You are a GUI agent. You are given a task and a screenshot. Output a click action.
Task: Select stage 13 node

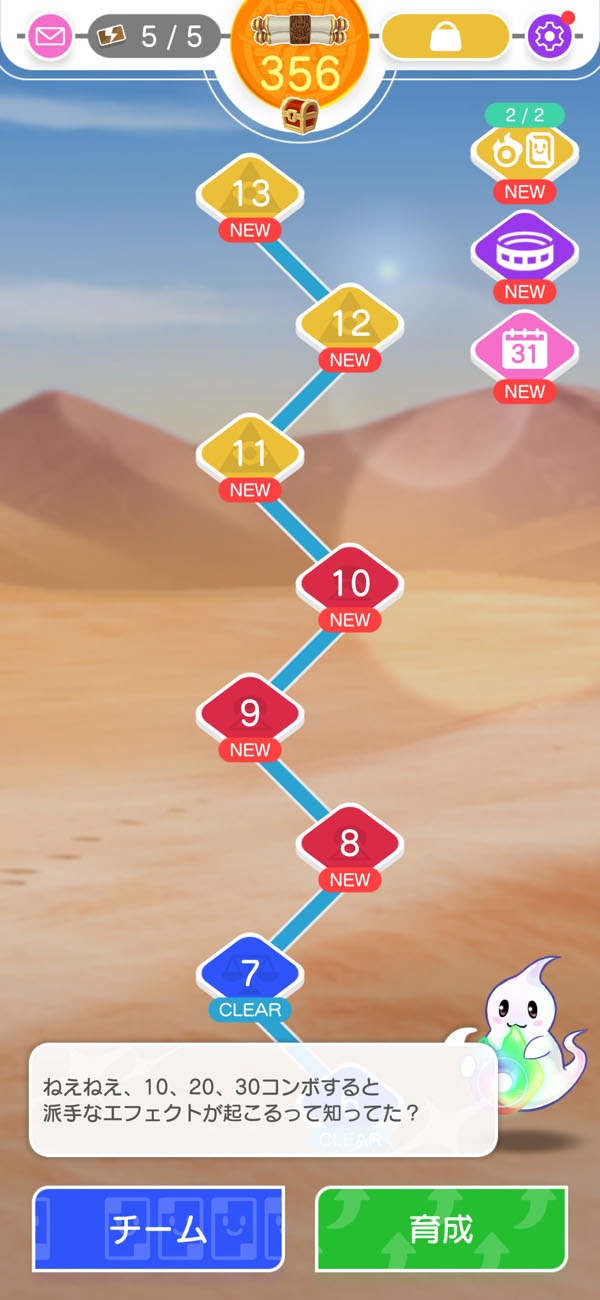coord(250,193)
